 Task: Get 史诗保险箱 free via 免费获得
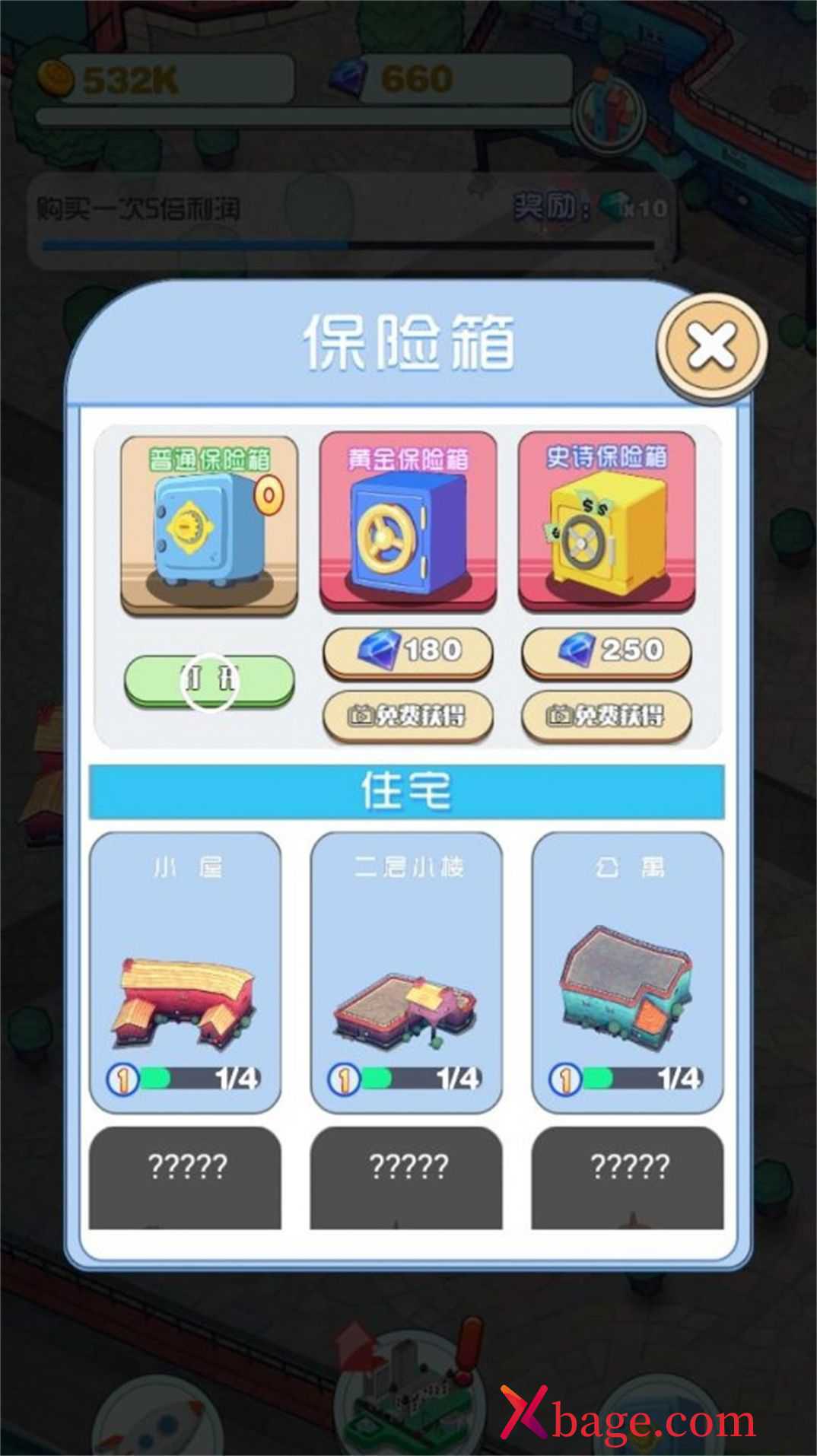[x=606, y=715]
